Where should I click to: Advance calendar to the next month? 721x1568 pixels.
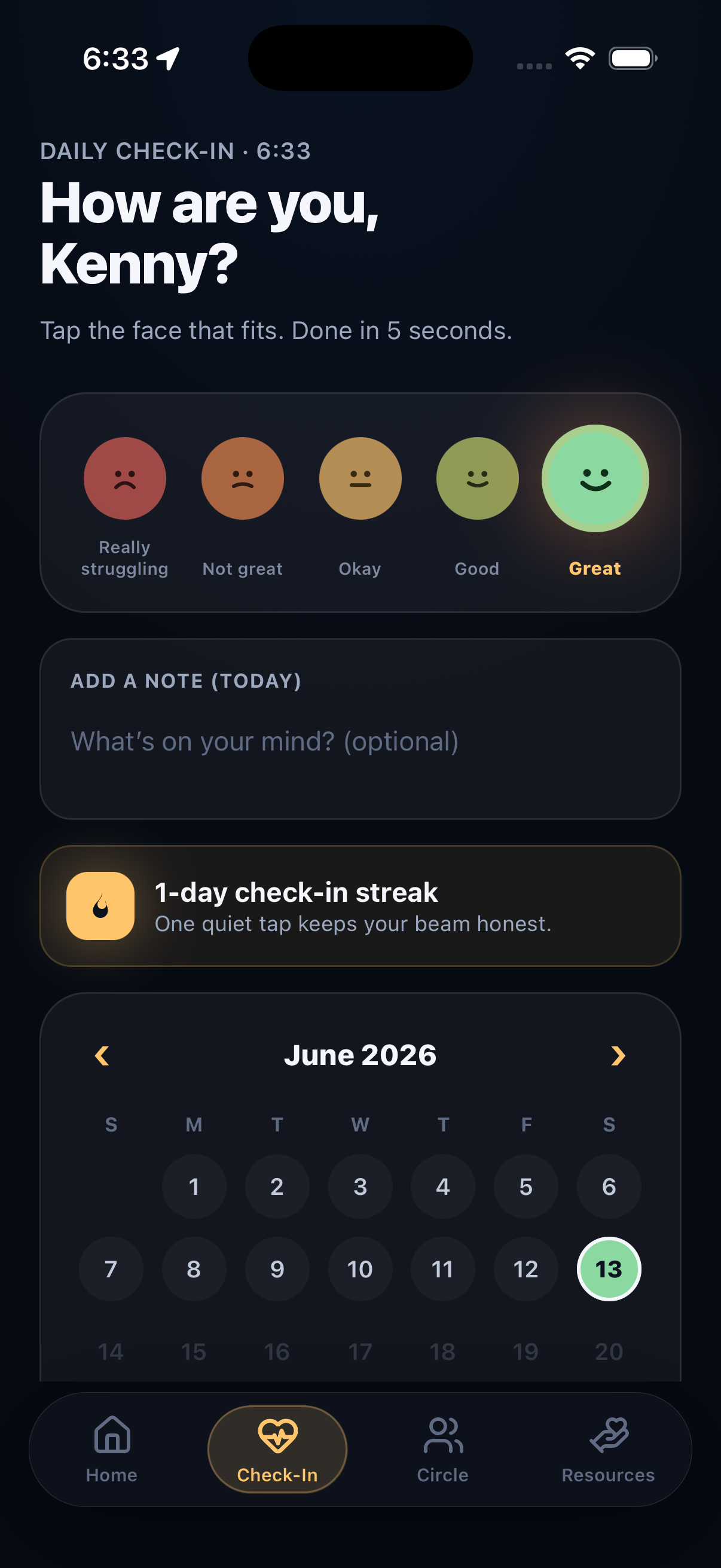(x=618, y=1055)
